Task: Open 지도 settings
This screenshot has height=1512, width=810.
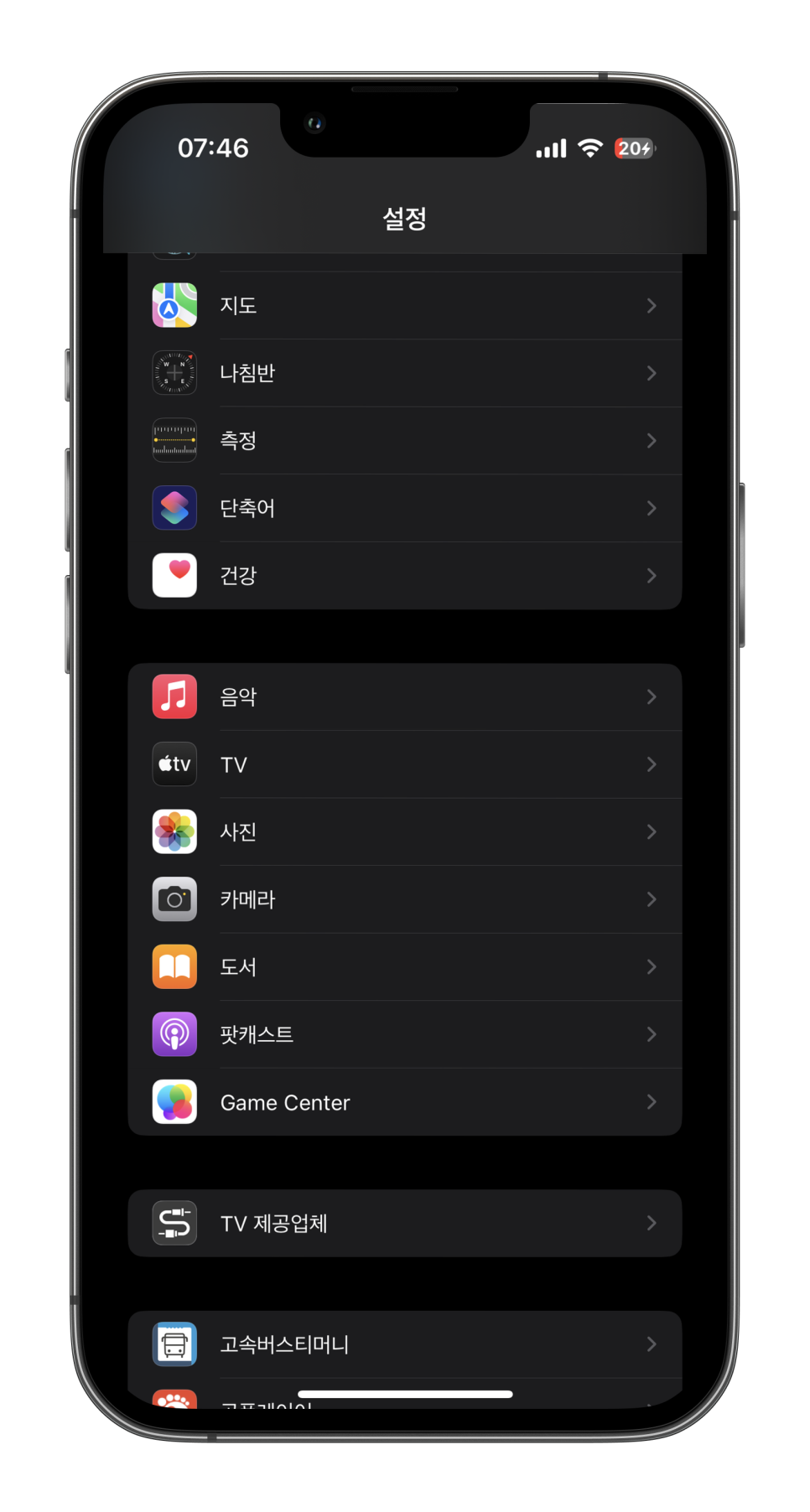Action: pyautogui.click(x=405, y=306)
